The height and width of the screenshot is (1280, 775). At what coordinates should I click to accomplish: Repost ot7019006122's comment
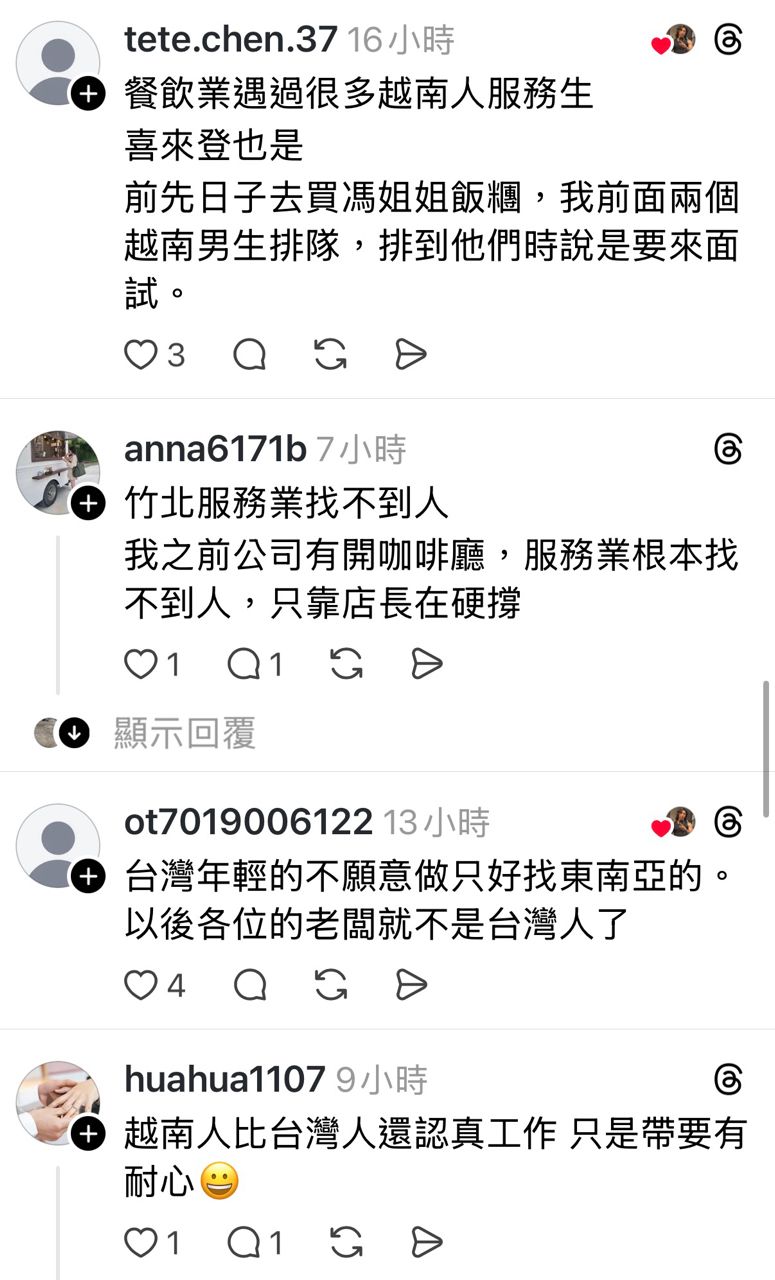tap(330, 986)
